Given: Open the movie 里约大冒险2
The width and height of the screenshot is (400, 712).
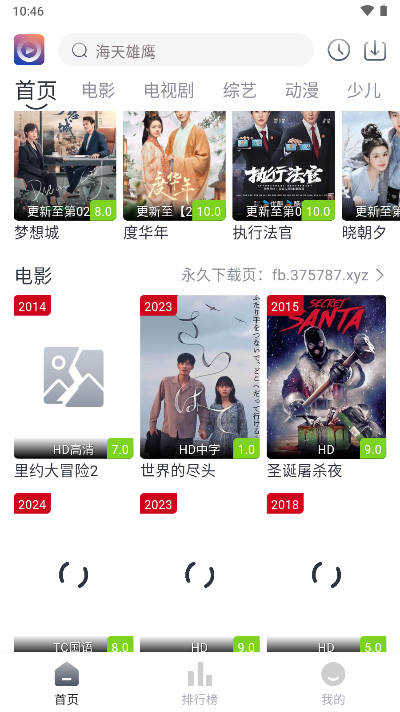Looking at the screenshot, I should click(x=74, y=387).
